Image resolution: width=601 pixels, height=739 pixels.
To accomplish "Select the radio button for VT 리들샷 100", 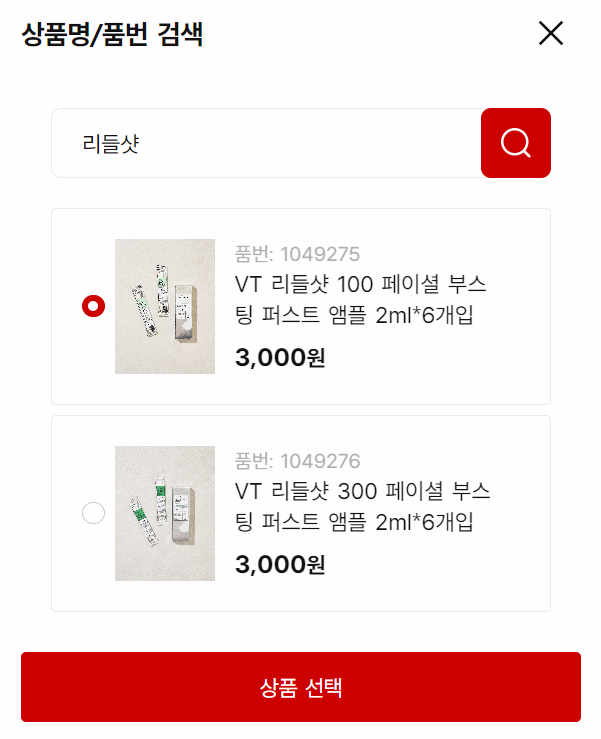I will click(x=93, y=307).
